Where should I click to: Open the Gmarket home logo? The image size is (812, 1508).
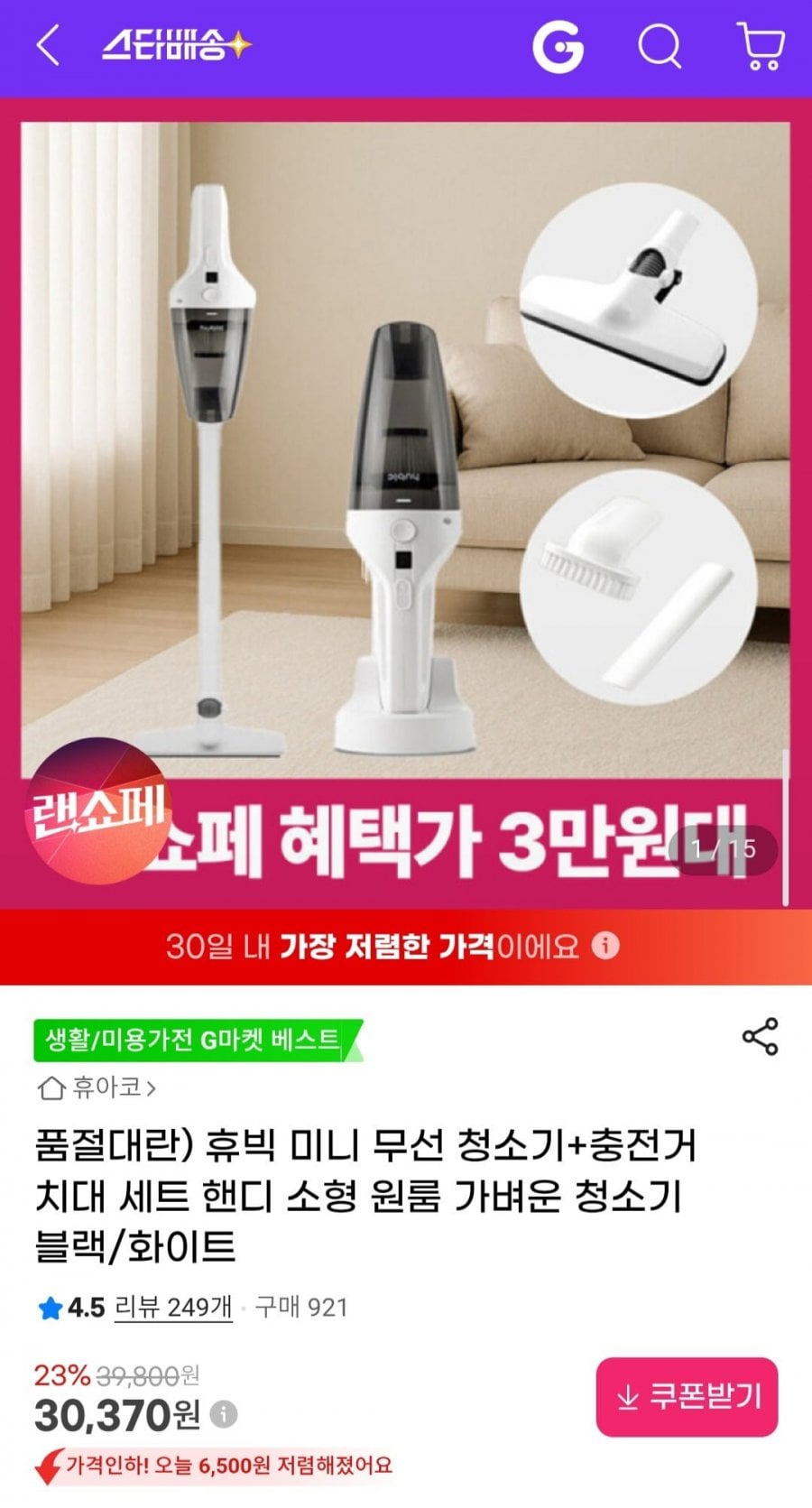tap(558, 46)
